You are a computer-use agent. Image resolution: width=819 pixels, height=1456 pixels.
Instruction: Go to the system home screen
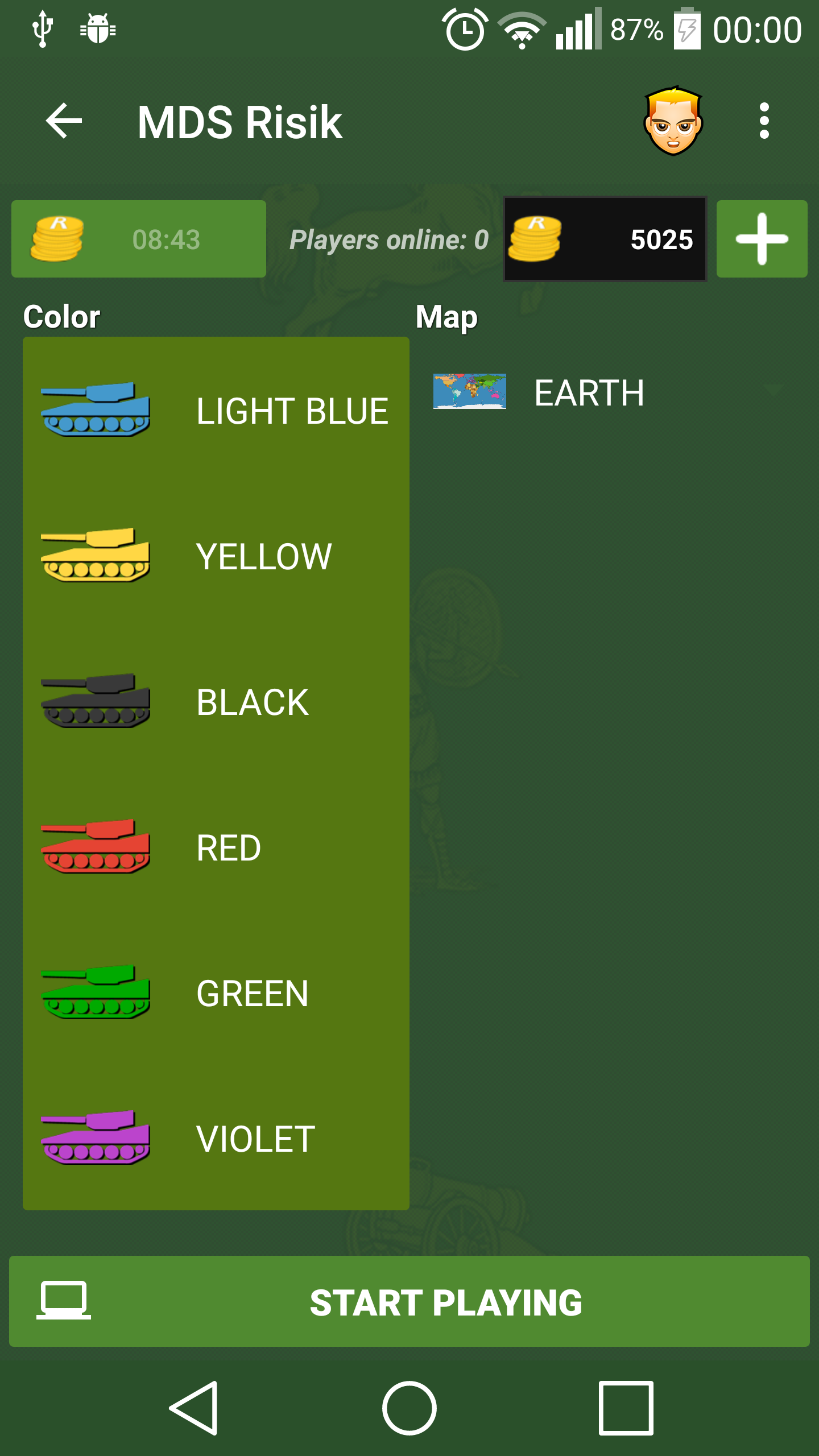pyautogui.click(x=409, y=1408)
